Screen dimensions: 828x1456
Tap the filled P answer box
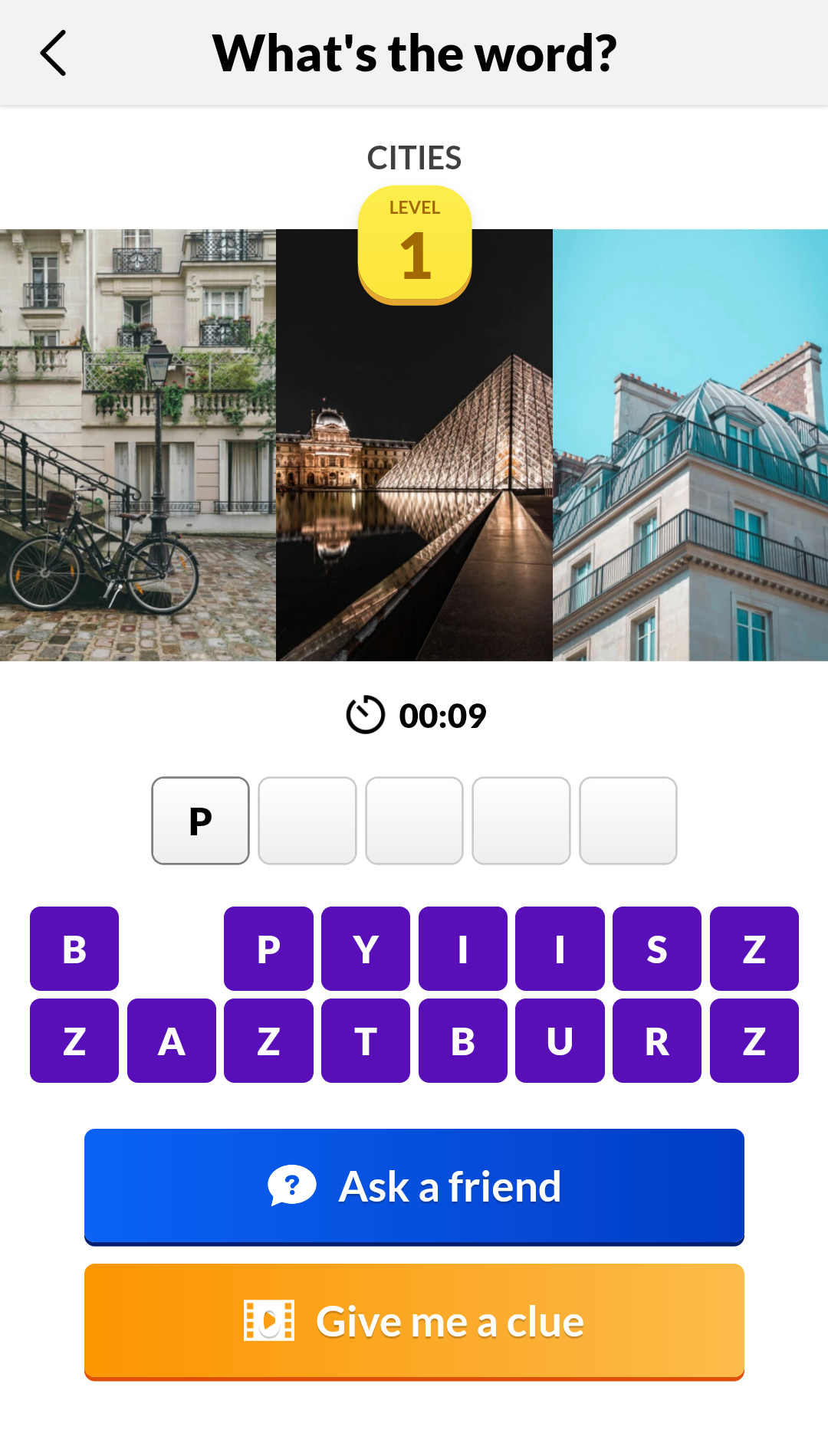point(200,821)
